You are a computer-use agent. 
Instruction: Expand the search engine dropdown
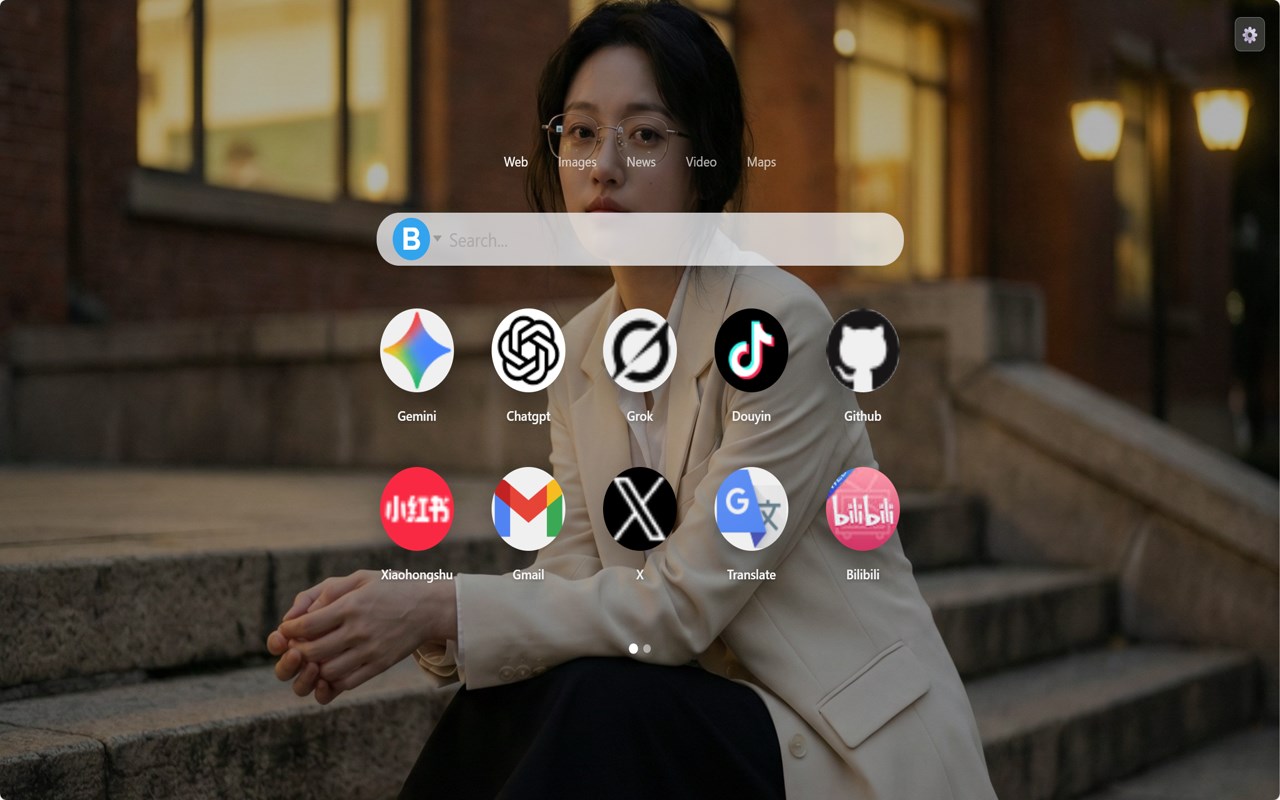pyautogui.click(x=437, y=239)
